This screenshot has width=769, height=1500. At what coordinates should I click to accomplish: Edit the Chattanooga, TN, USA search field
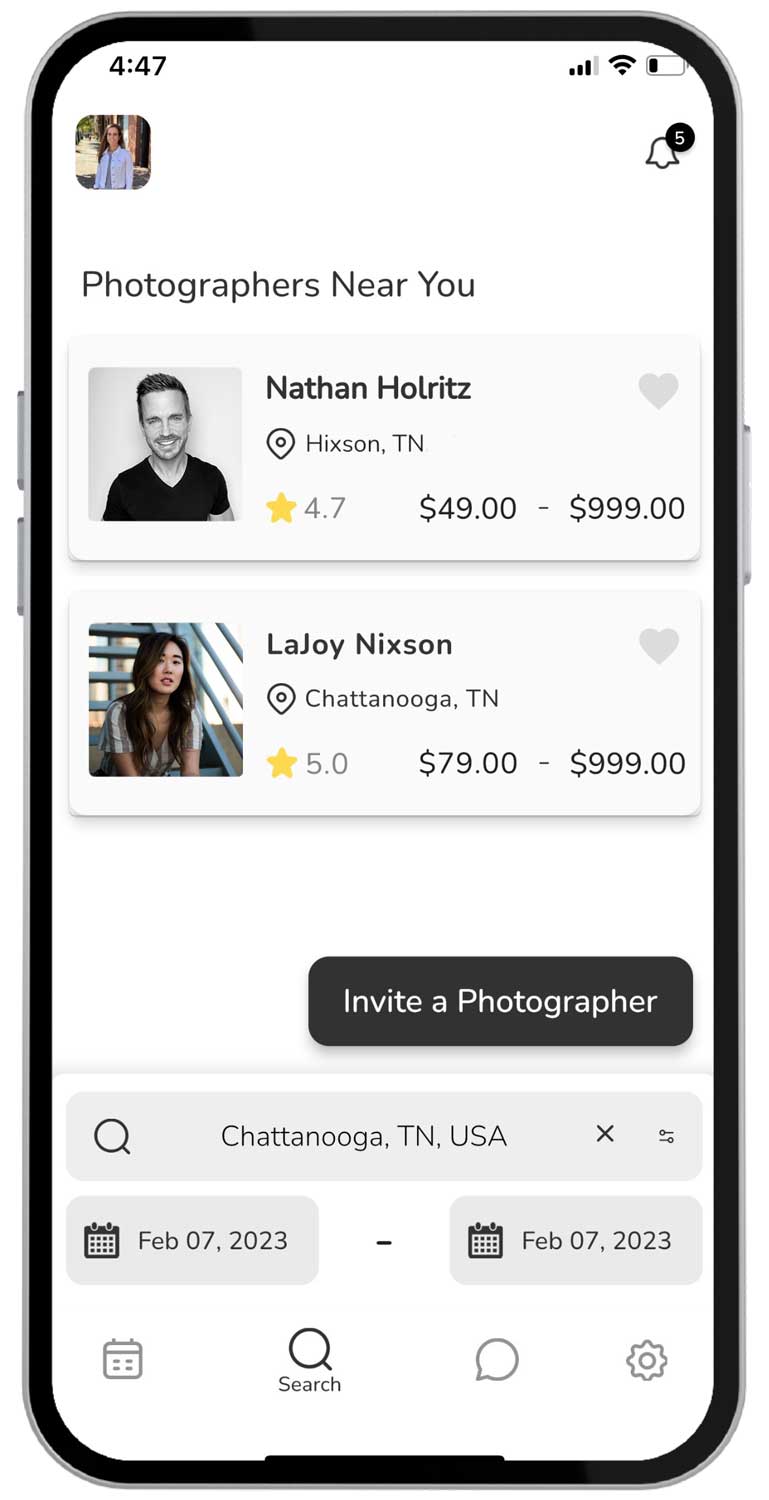pyautogui.click(x=363, y=1136)
